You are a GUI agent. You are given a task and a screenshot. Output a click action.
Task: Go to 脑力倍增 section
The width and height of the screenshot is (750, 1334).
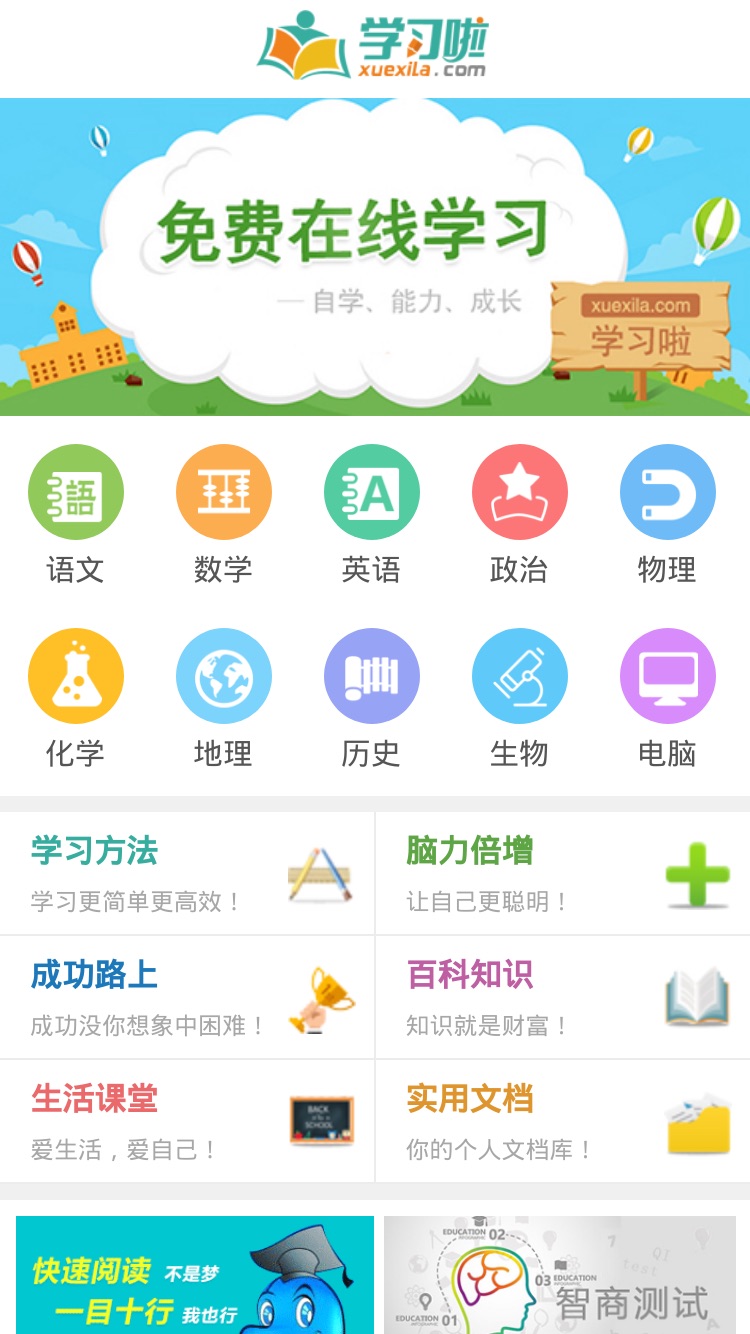pyautogui.click(x=563, y=873)
